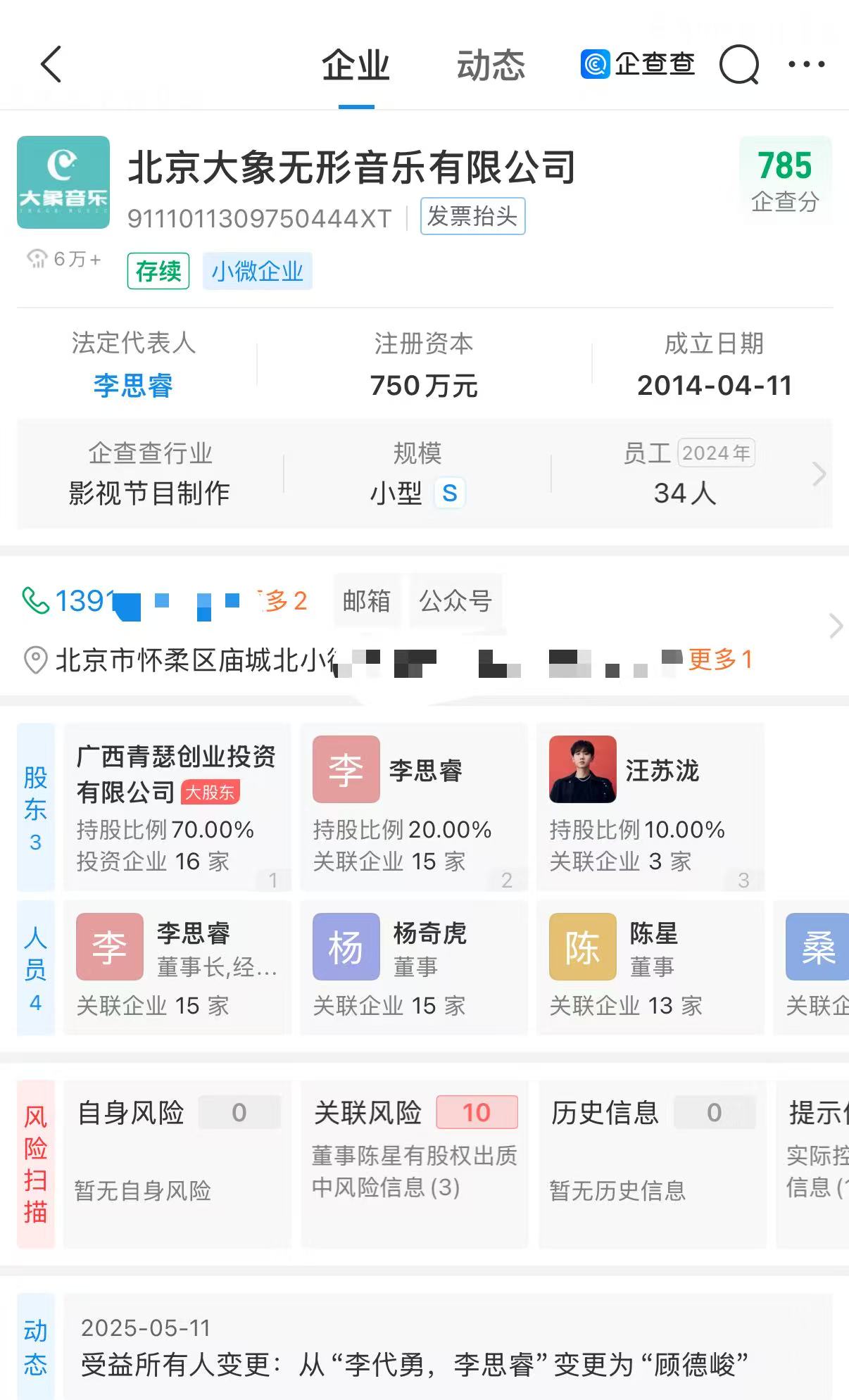Open the 公众号 chip
The height and width of the screenshot is (1400, 849).
click(x=455, y=601)
